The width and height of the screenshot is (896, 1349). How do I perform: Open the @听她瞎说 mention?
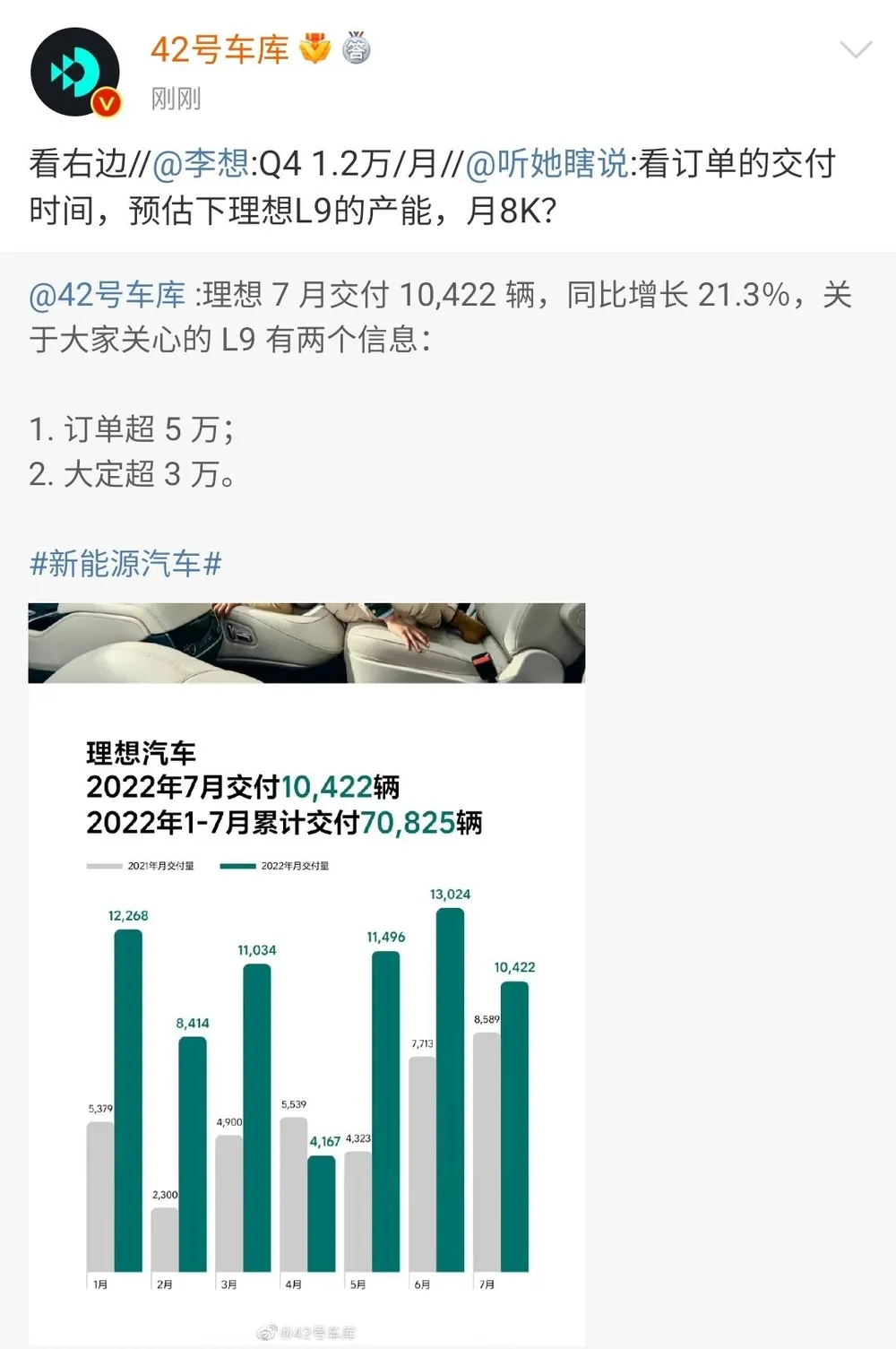click(547, 164)
